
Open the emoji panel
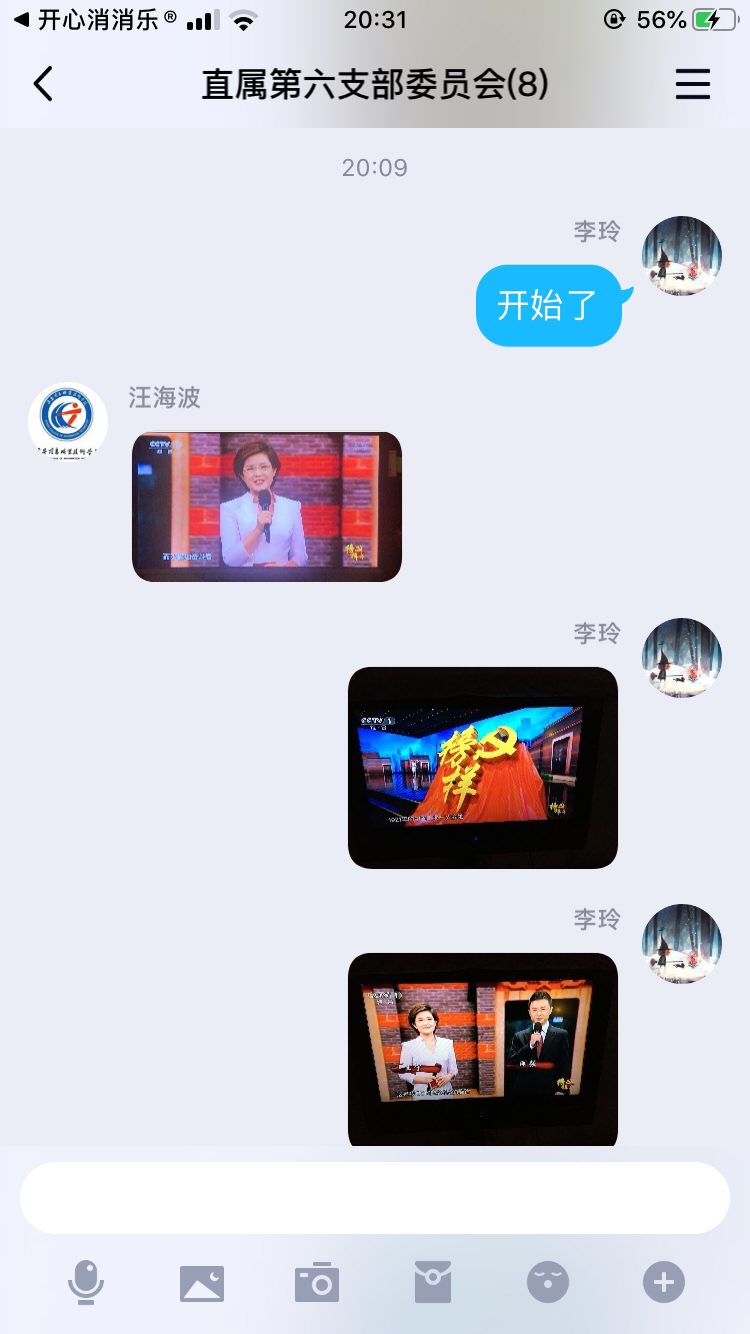tap(548, 1282)
